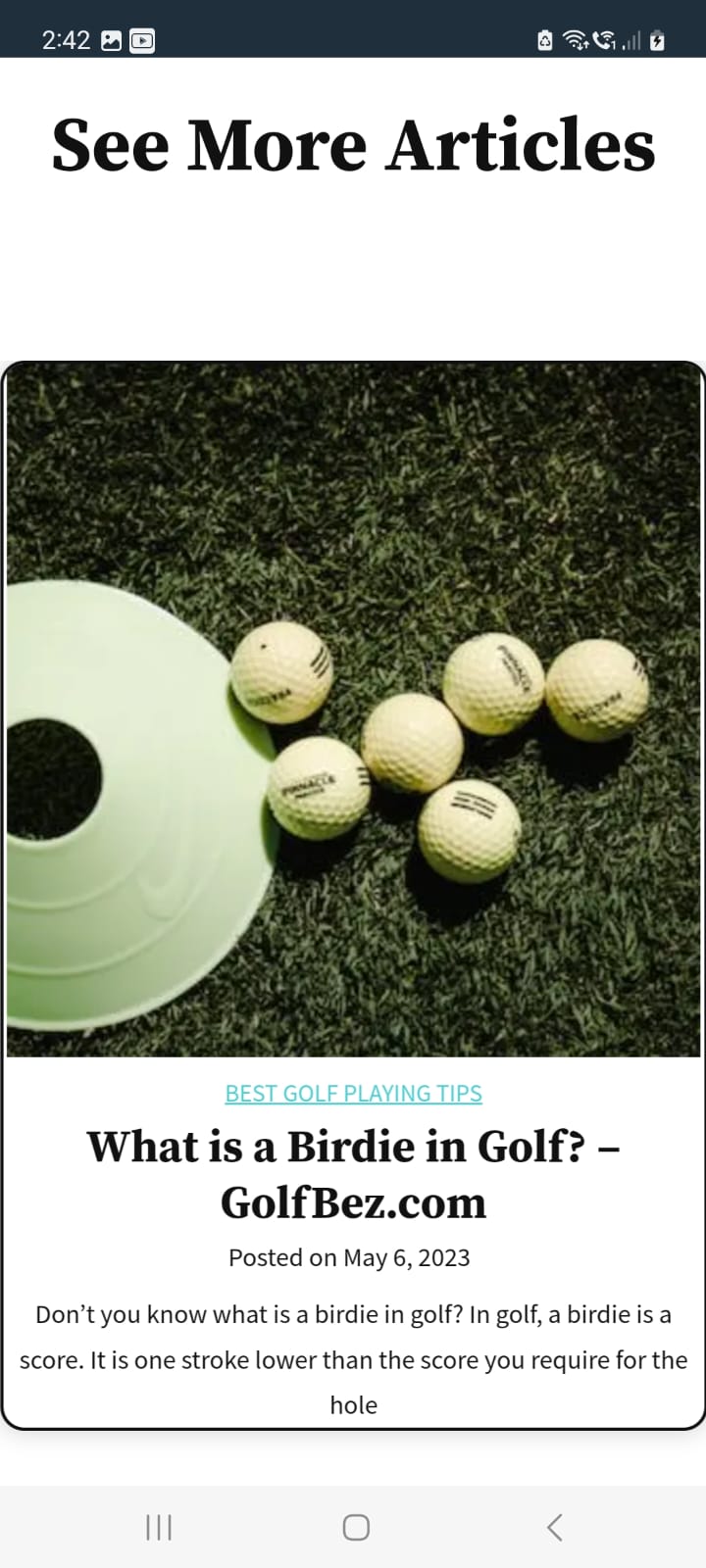Open the Best Golf Playing Tips category link
This screenshot has width=706, height=1568.
[x=353, y=1093]
